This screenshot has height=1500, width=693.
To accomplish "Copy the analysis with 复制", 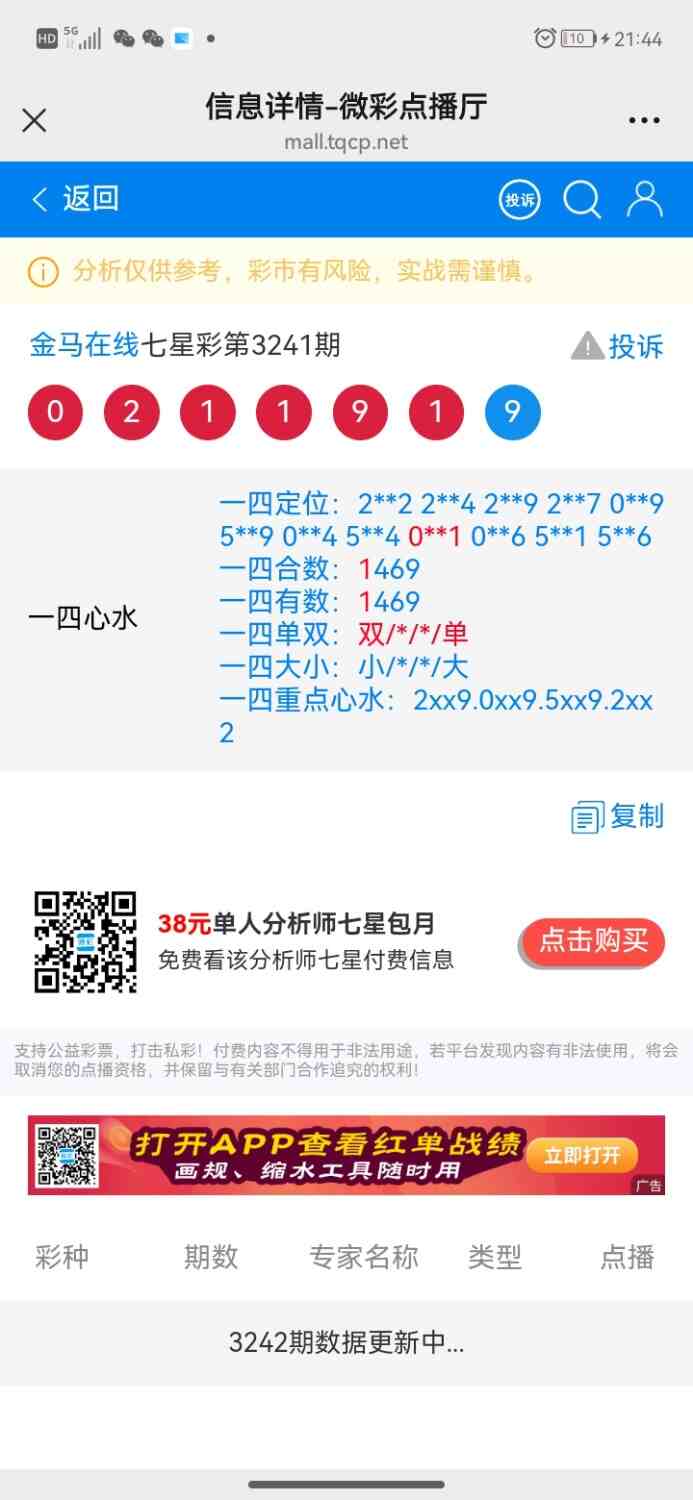I will click(x=617, y=816).
